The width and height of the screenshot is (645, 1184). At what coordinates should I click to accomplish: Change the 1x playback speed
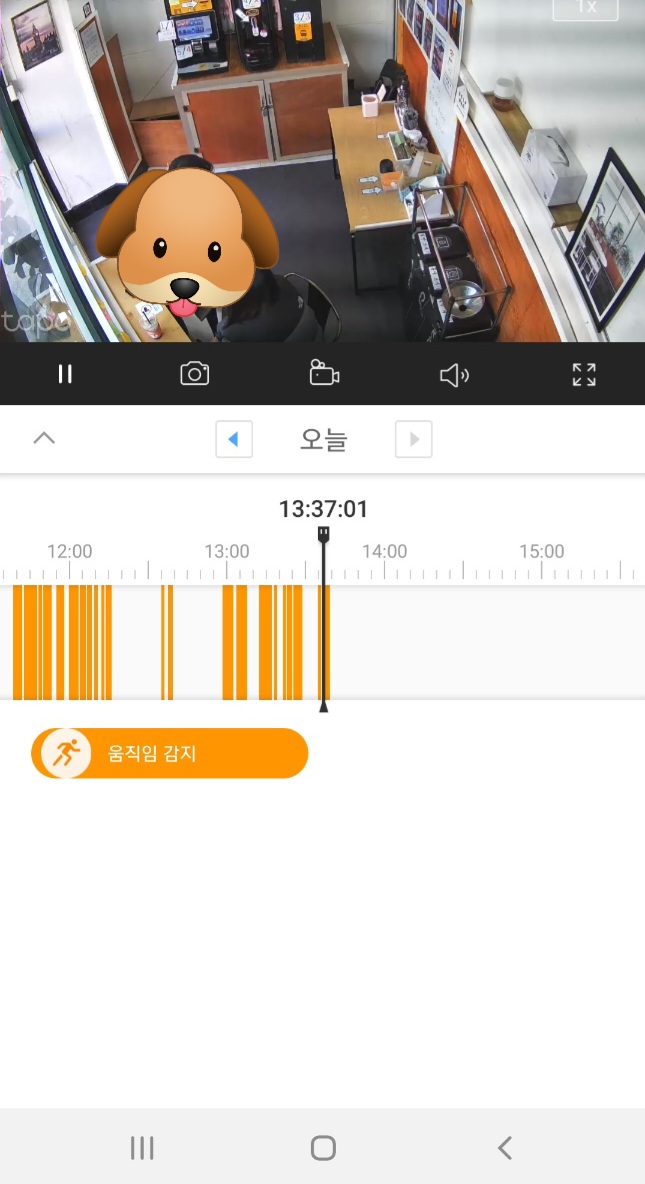[586, 8]
